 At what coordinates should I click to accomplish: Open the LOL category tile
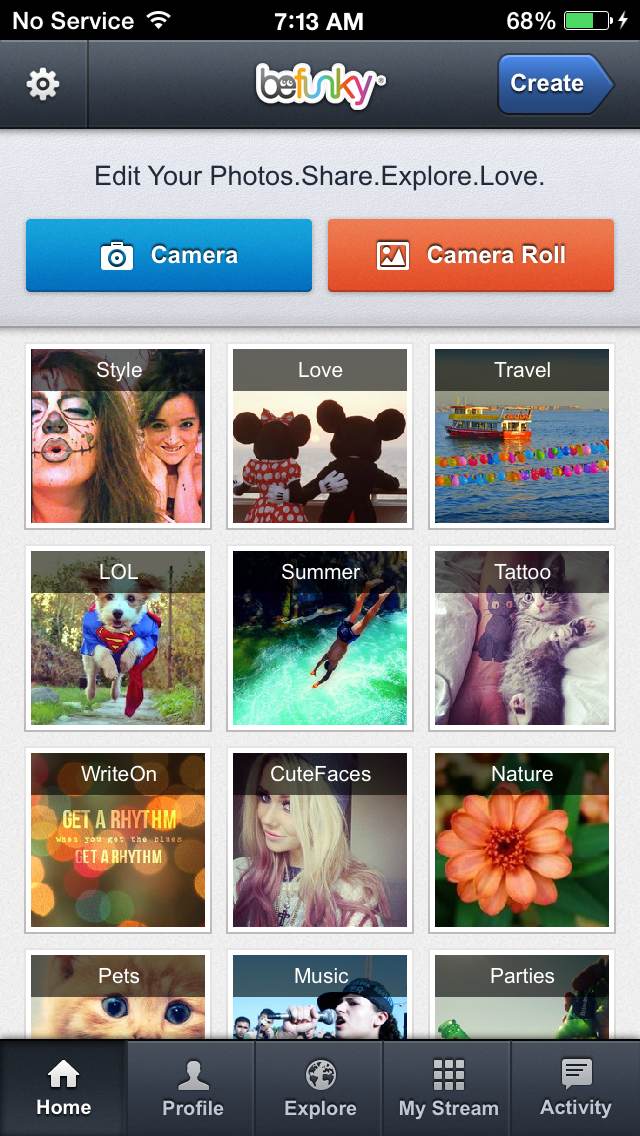coord(118,638)
